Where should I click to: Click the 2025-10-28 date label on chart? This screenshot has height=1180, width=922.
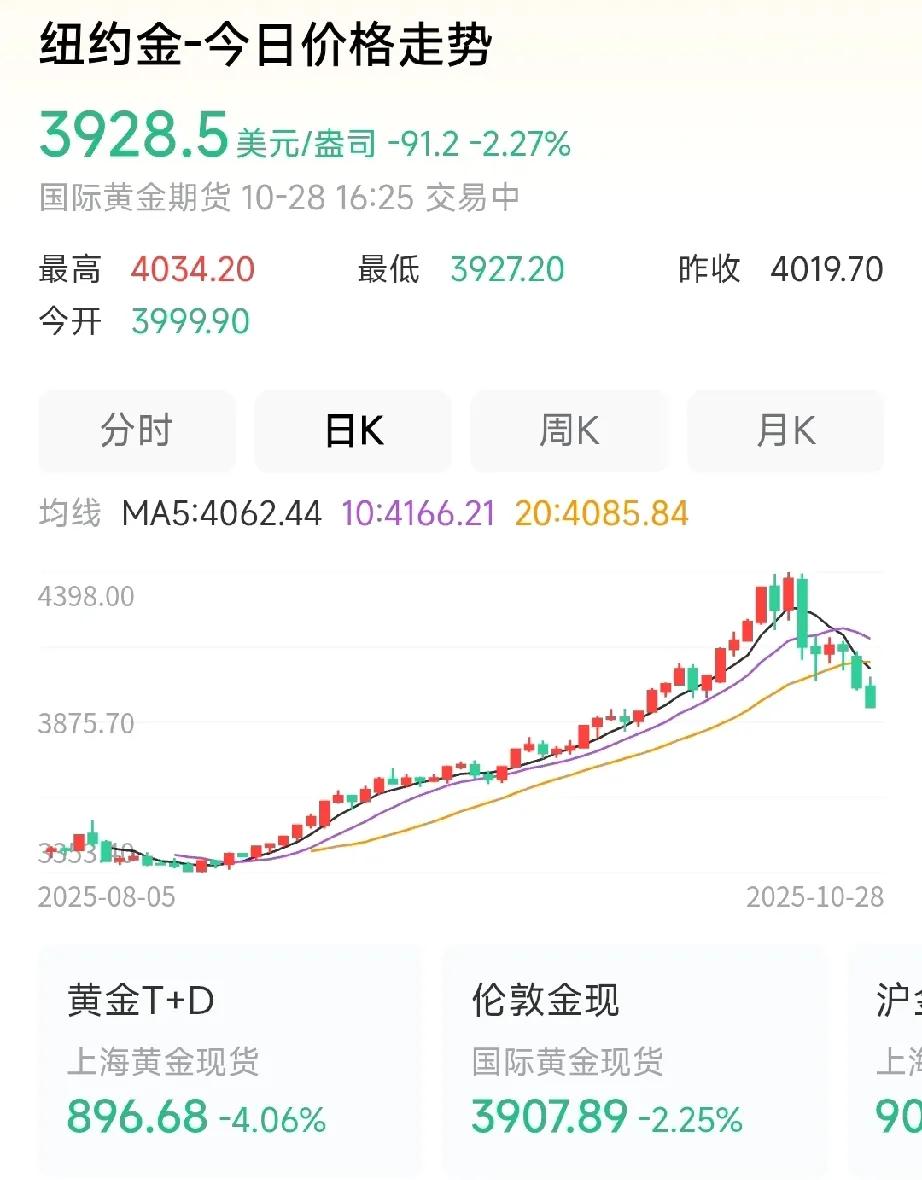tap(816, 895)
